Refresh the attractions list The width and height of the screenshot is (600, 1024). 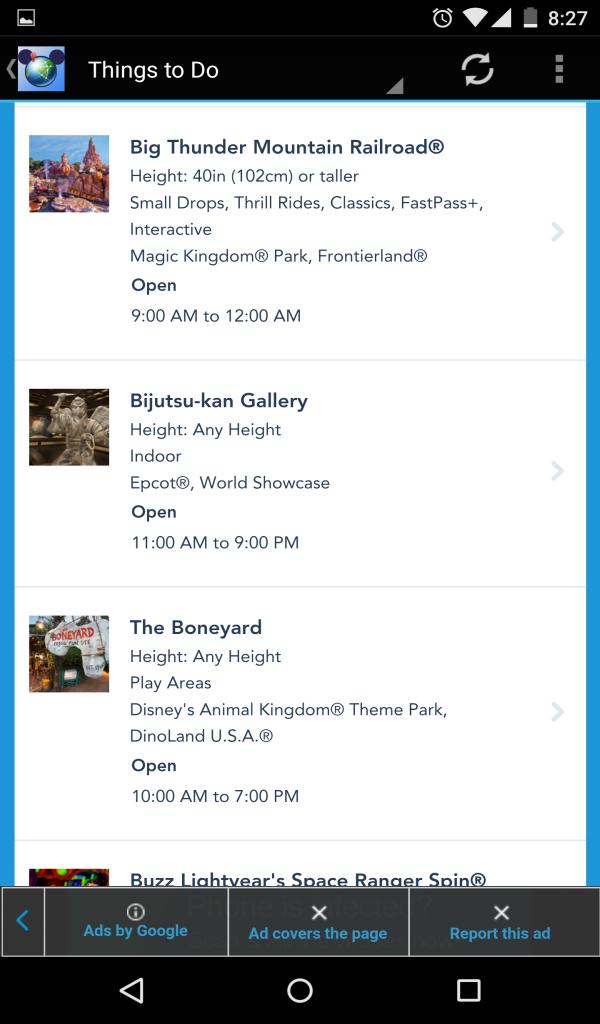[477, 69]
